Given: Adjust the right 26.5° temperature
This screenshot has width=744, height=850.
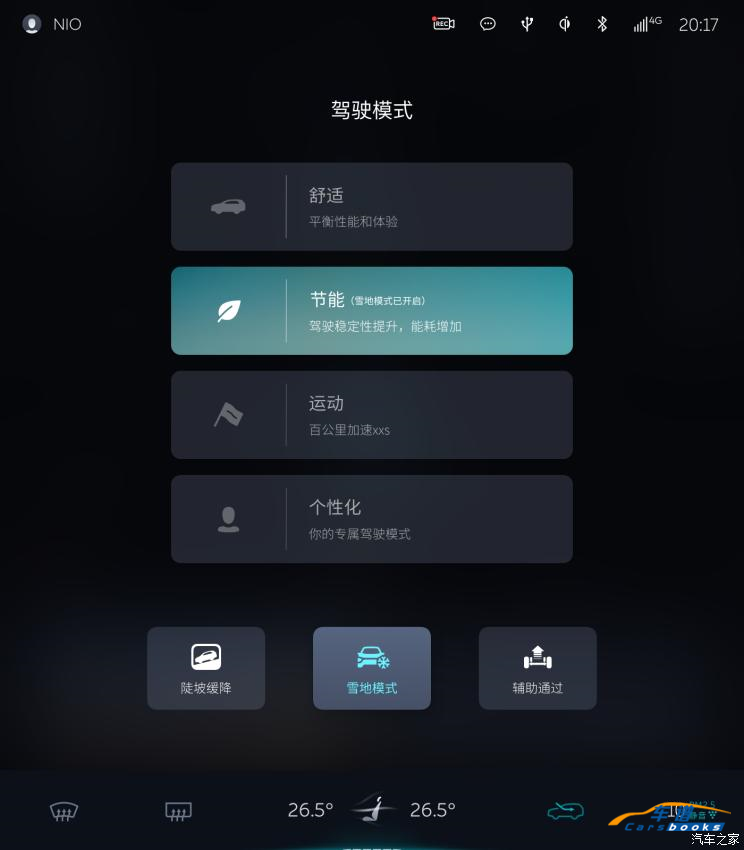Looking at the screenshot, I should [432, 810].
